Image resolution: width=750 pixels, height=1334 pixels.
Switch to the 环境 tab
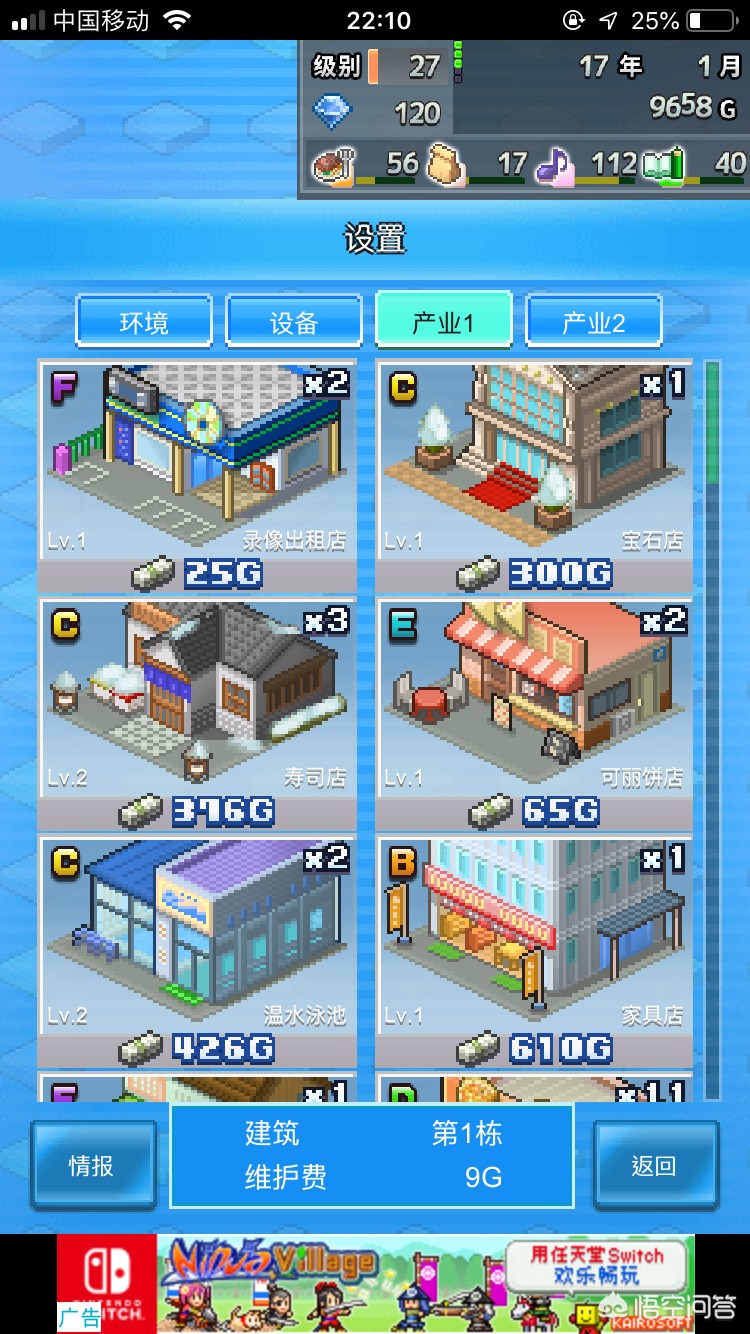(144, 322)
